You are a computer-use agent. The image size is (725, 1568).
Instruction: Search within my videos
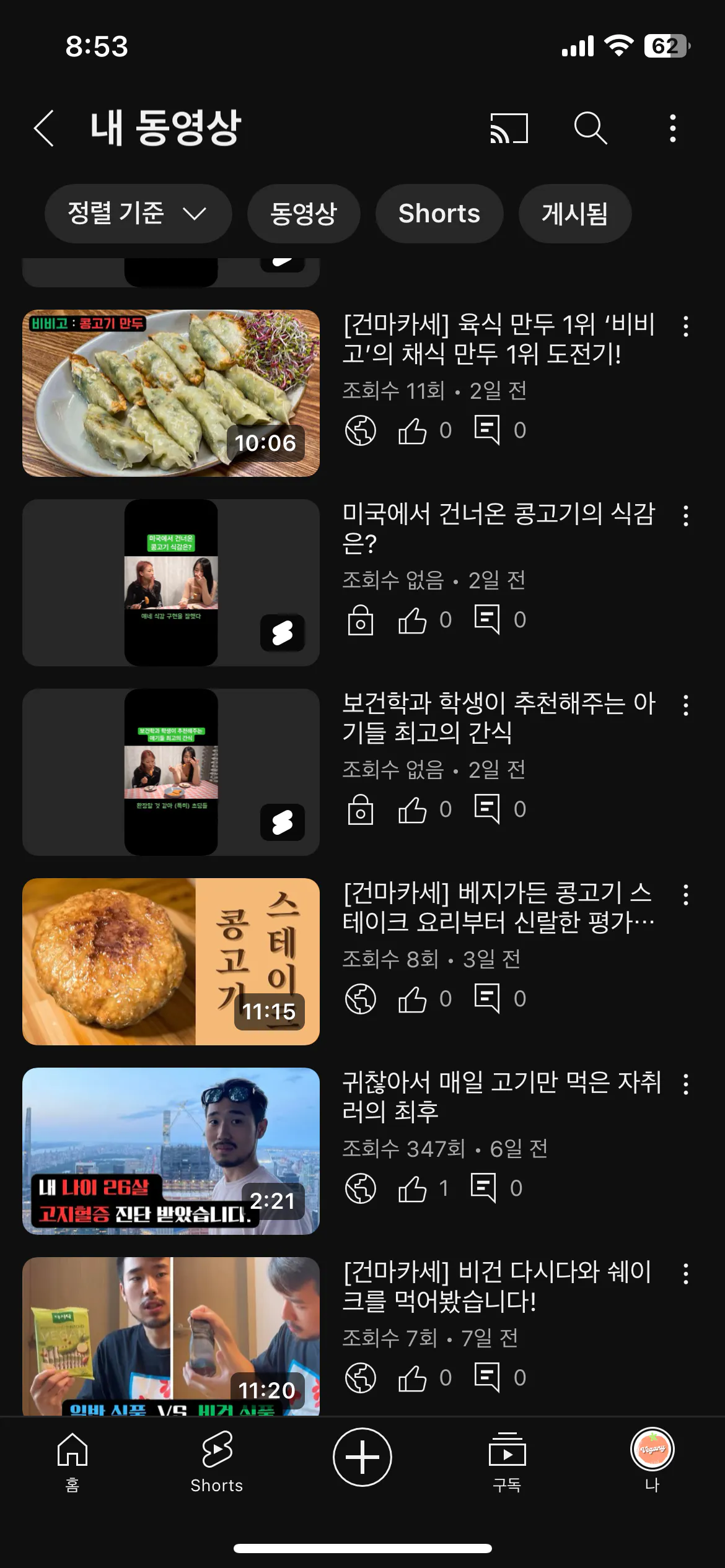[589, 129]
